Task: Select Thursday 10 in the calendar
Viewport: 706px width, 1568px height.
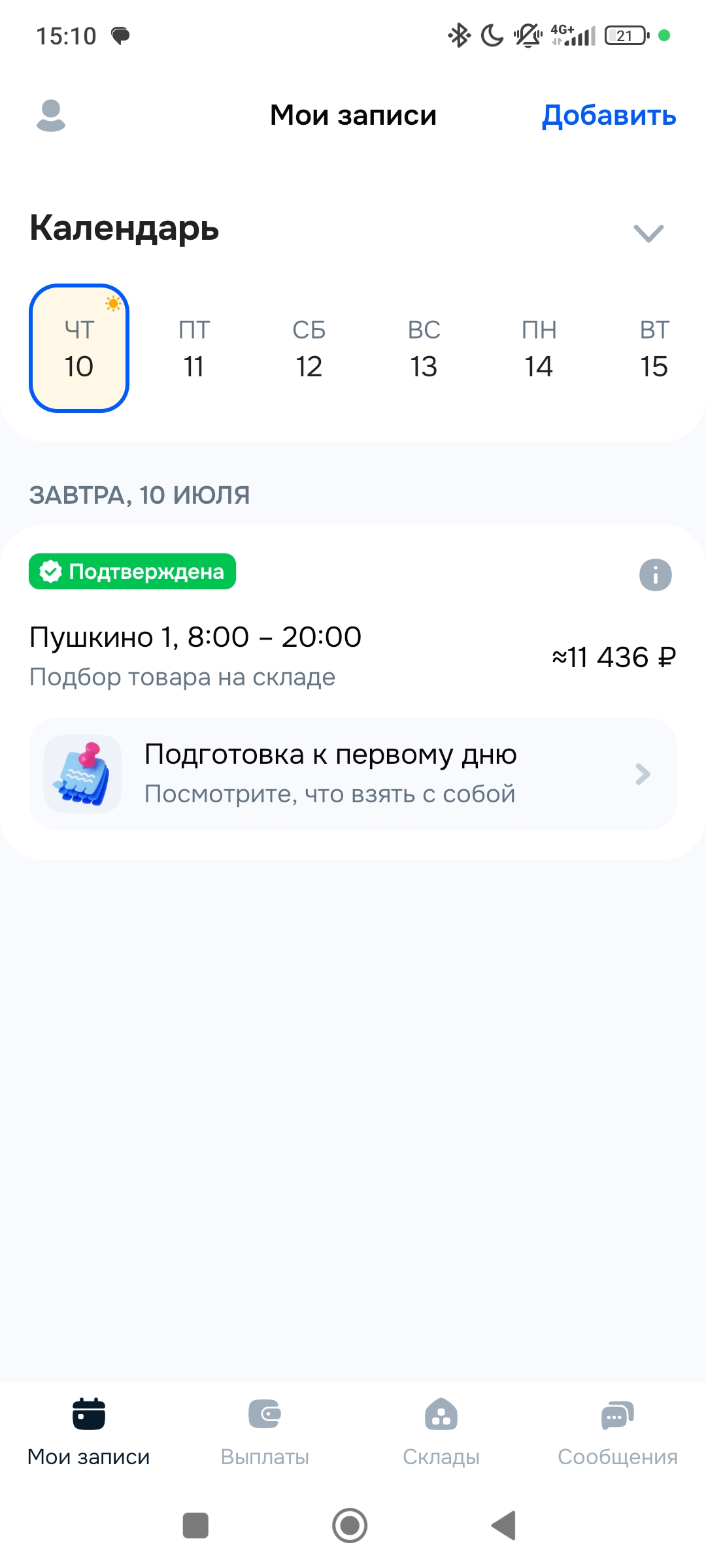Action: 79,348
